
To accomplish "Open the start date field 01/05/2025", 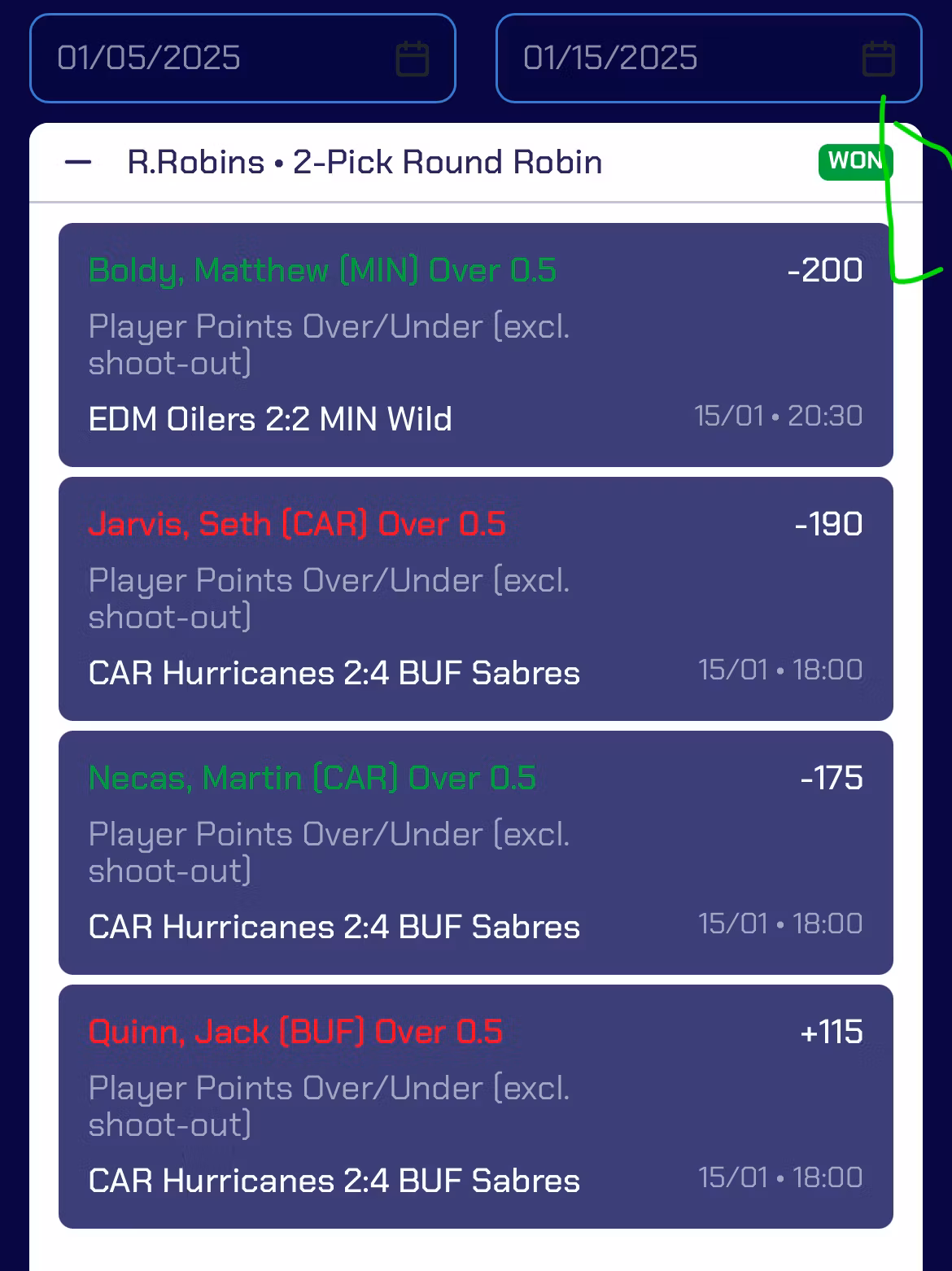I will (242, 59).
